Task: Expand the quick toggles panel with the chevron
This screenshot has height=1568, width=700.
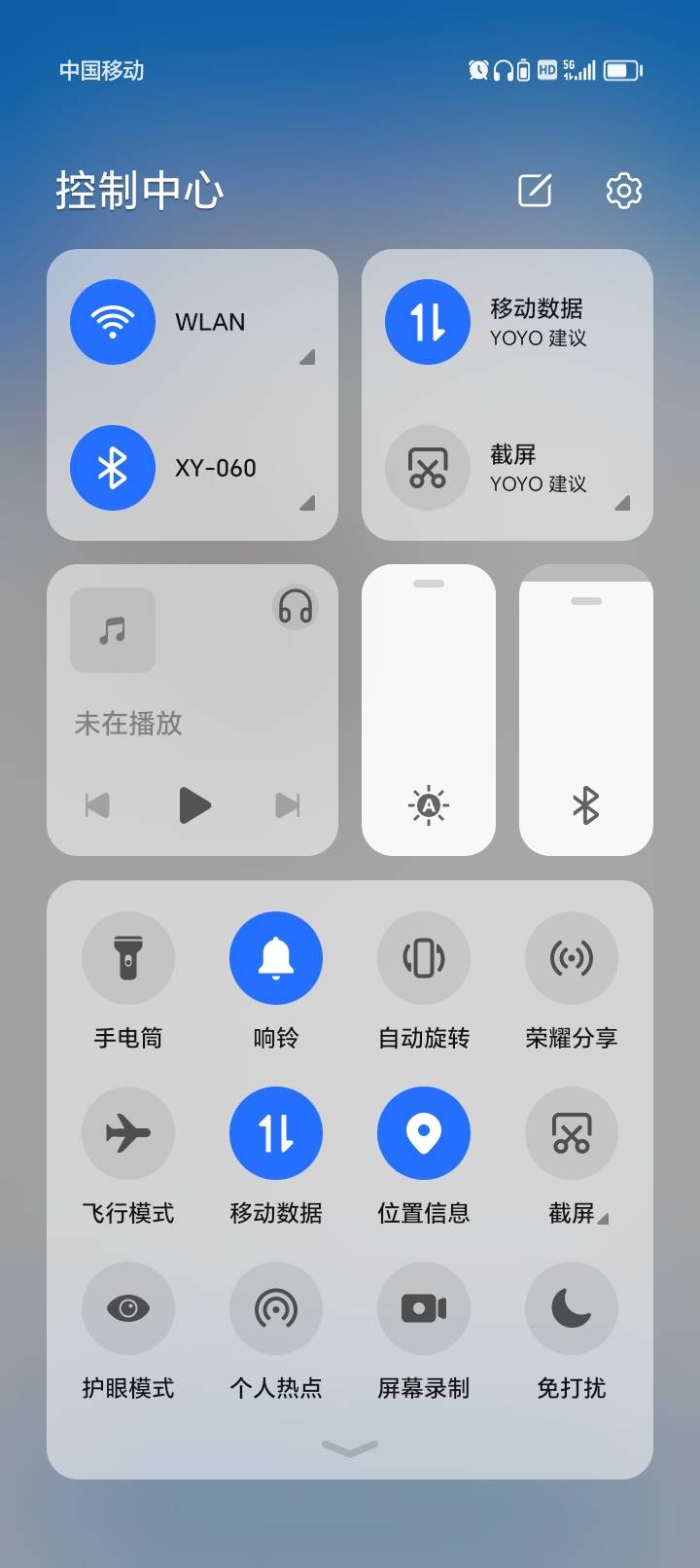Action: 350,1448
